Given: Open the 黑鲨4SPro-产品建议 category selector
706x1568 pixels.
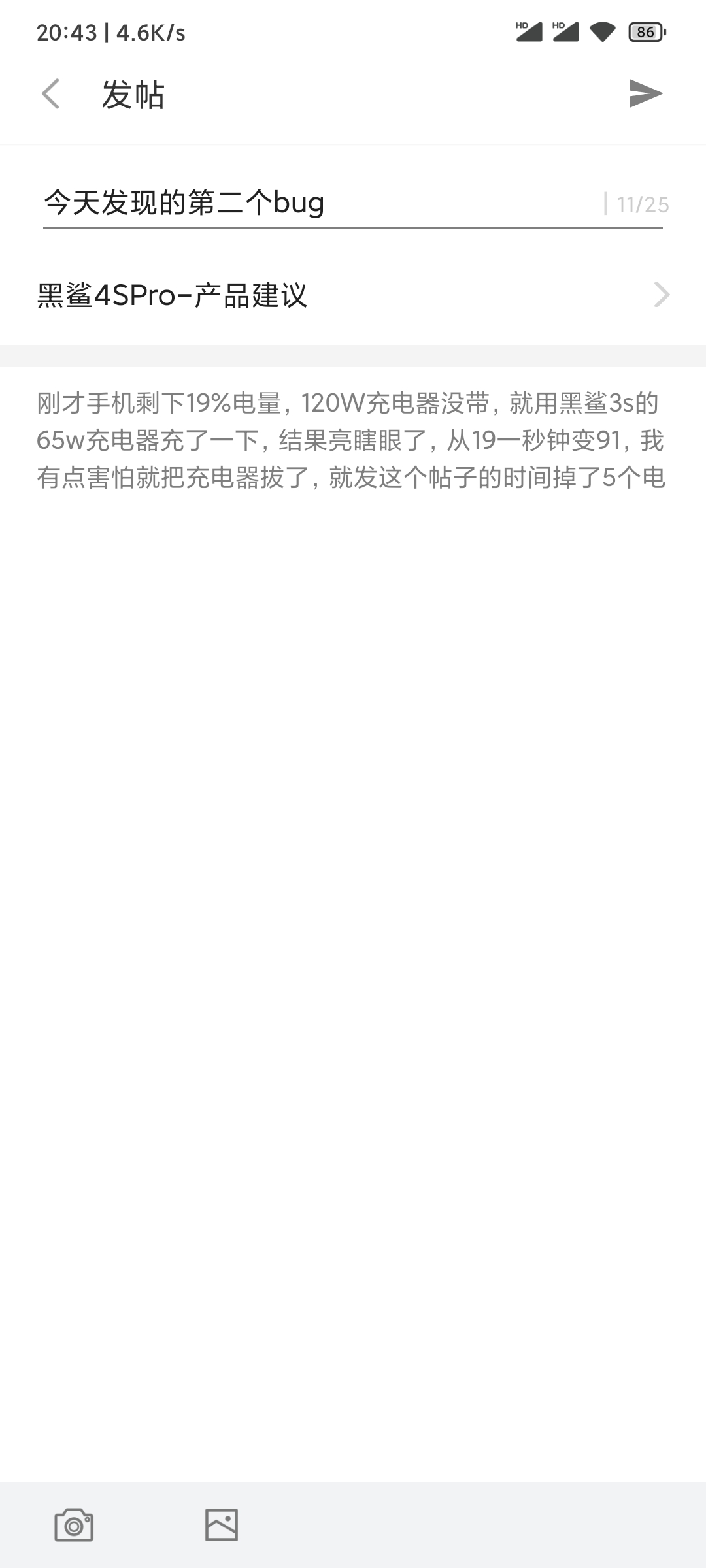Looking at the screenshot, I should click(353, 295).
